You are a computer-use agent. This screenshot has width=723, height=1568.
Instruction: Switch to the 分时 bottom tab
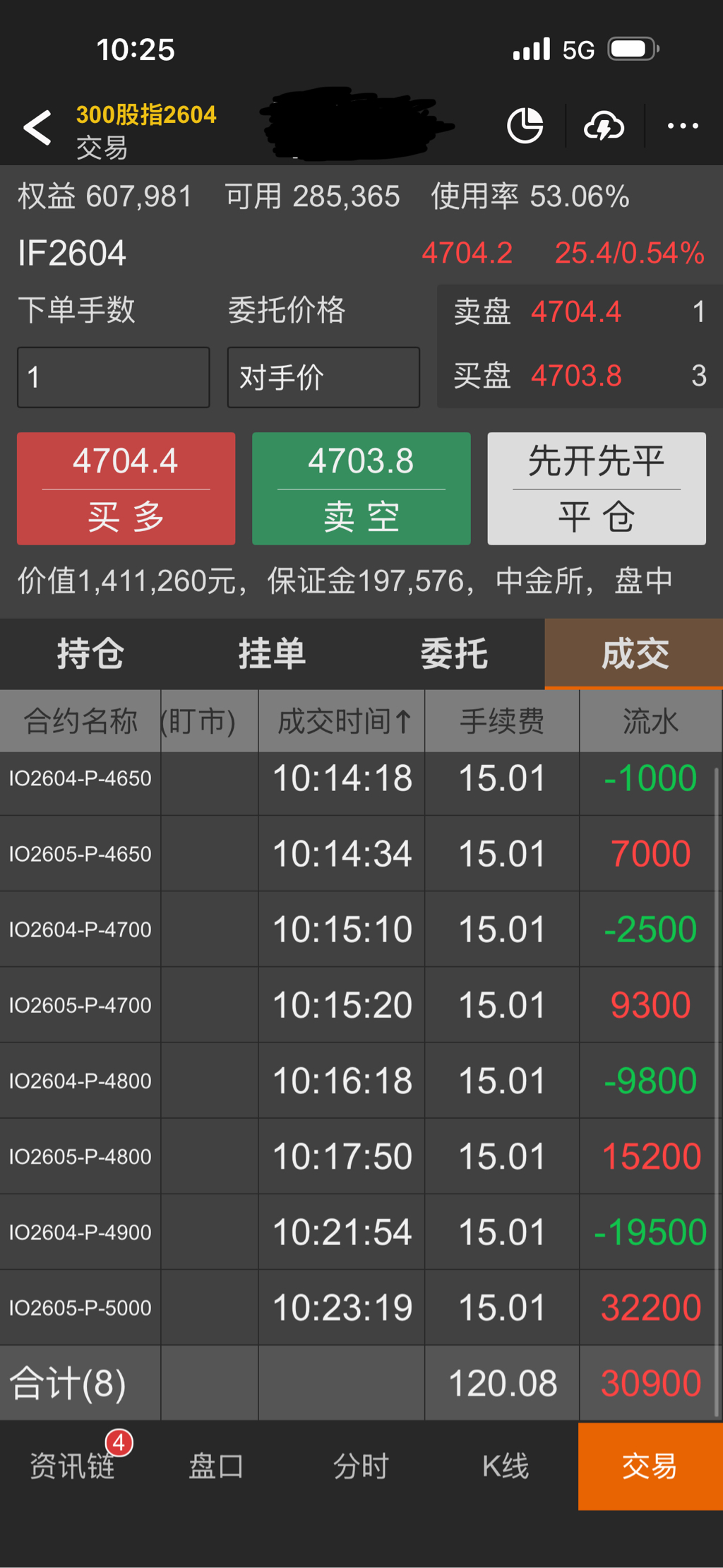(x=361, y=1466)
